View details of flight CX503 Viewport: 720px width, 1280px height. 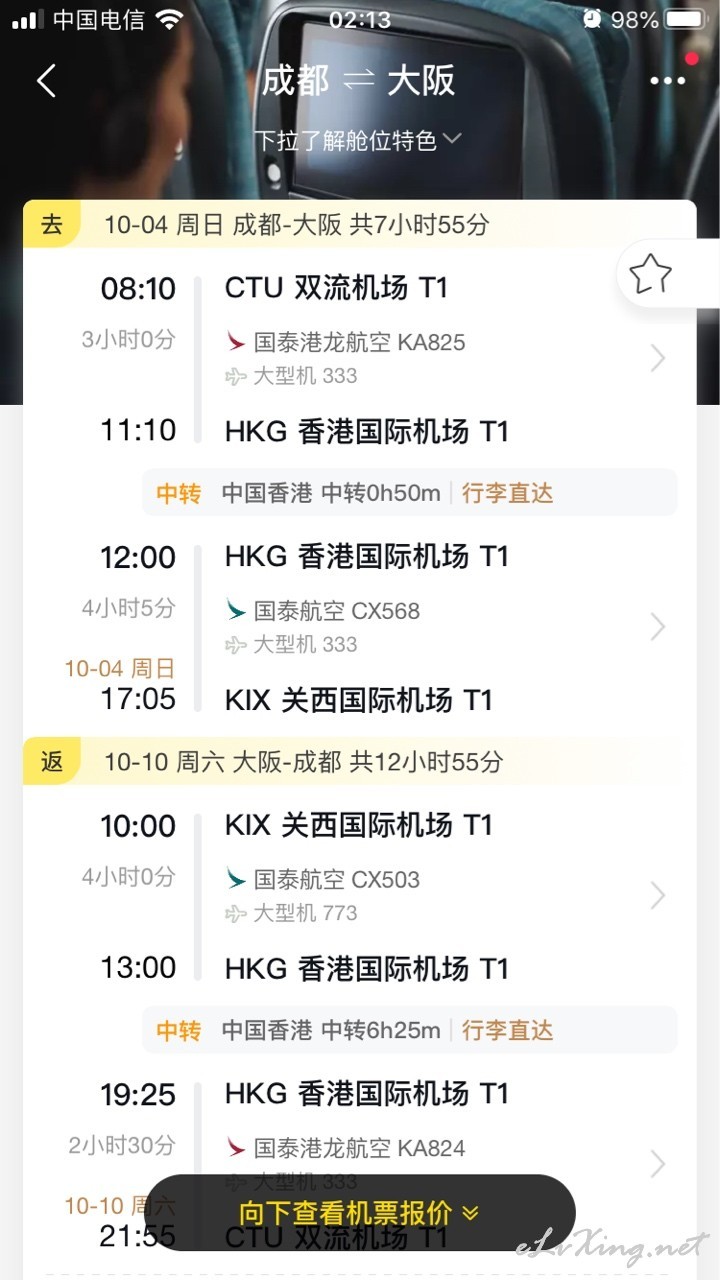point(447,896)
